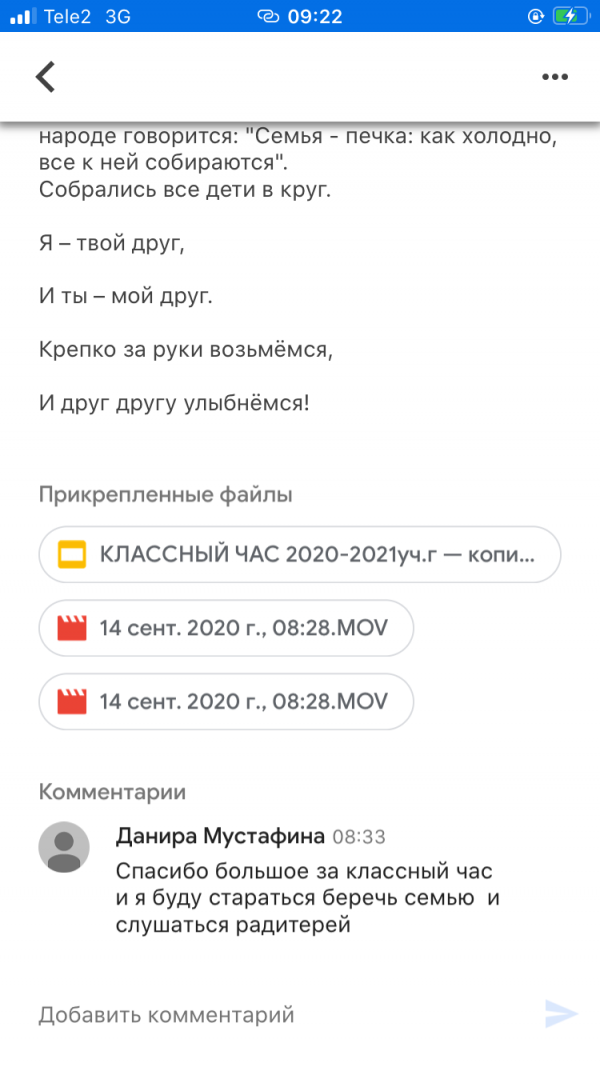The width and height of the screenshot is (600, 1067).
Task: Open Данира Мустафина's avatar
Action: tap(64, 848)
